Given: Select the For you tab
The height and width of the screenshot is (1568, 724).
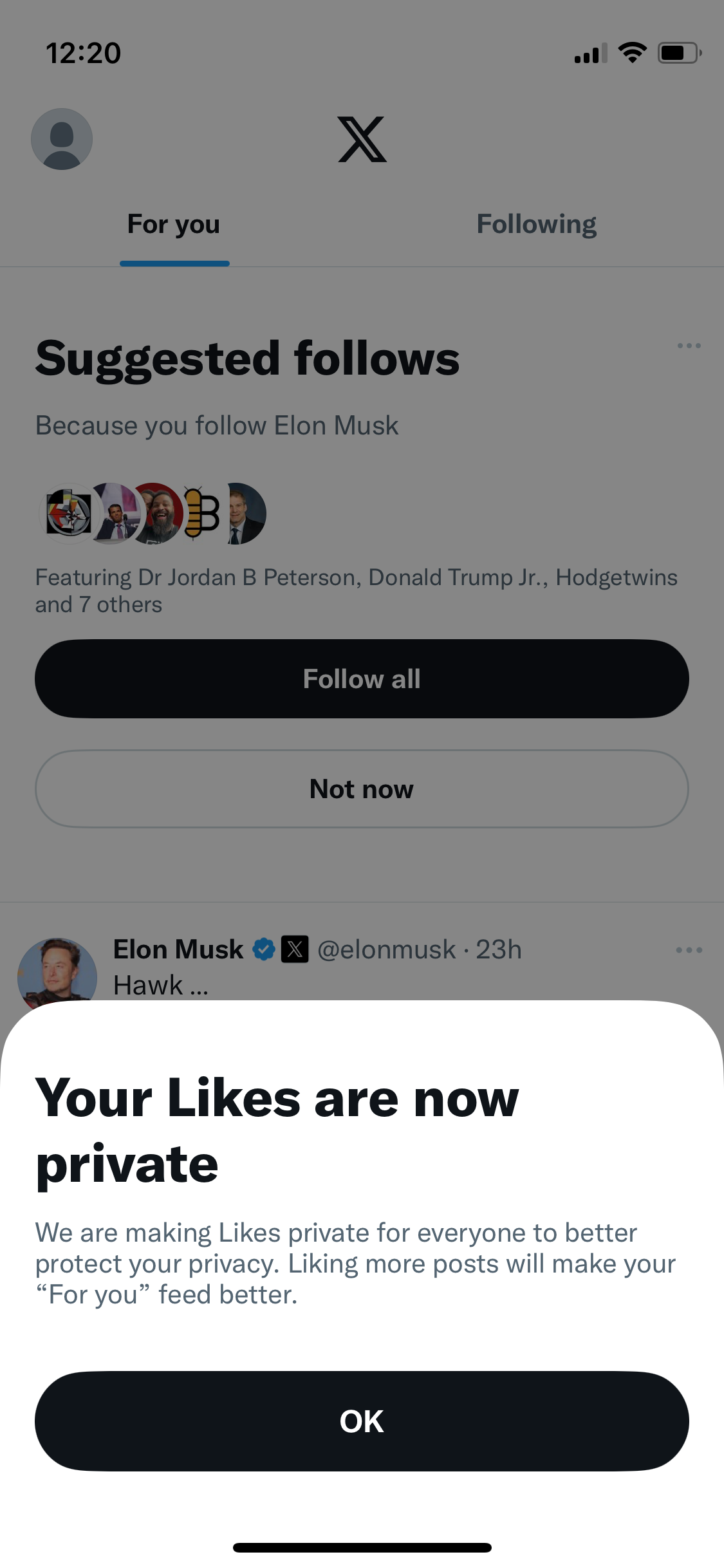Looking at the screenshot, I should coord(174,224).
